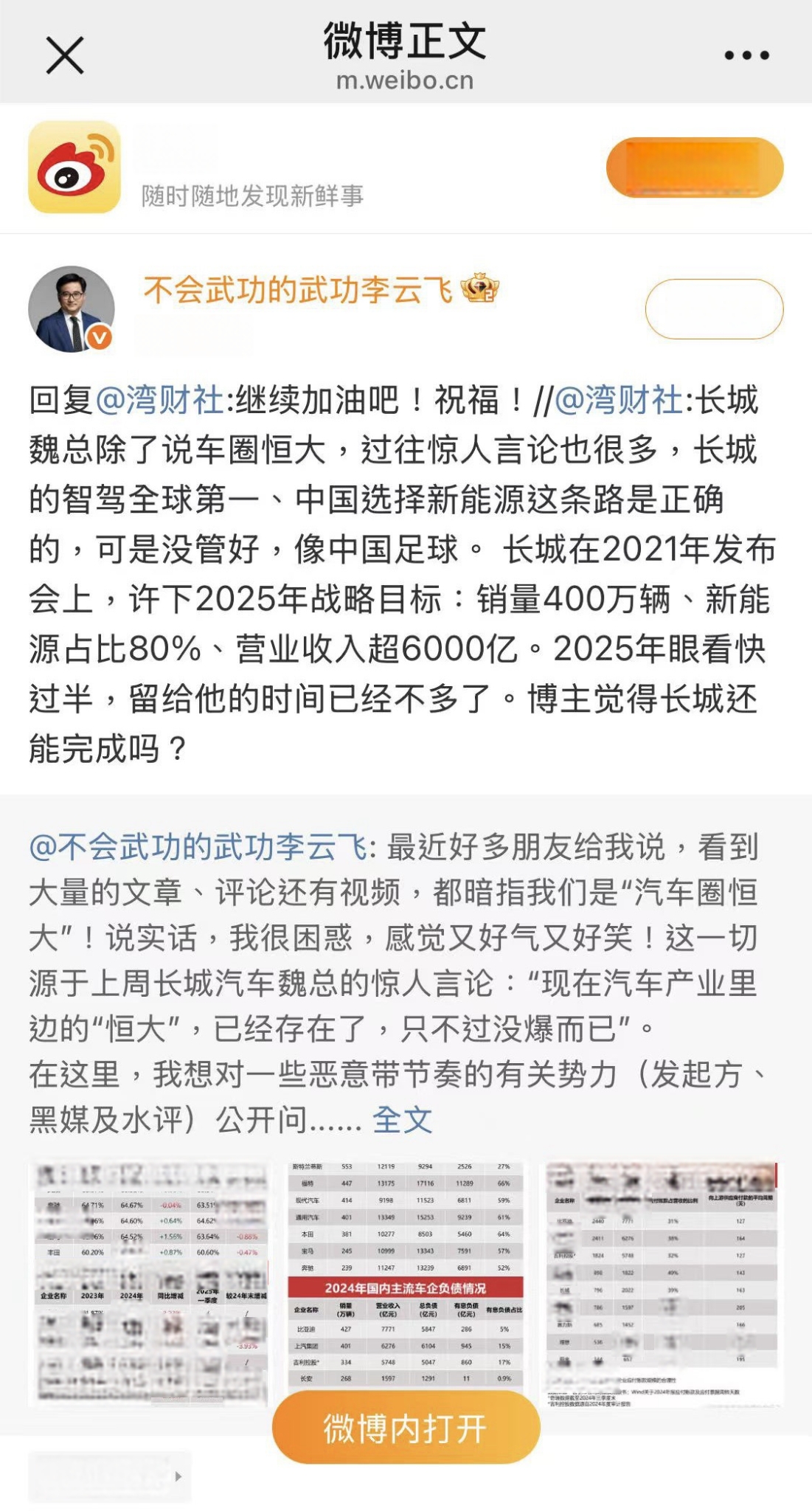Close the Weibo page
Viewport: 812px width, 1511px height.
(65, 55)
